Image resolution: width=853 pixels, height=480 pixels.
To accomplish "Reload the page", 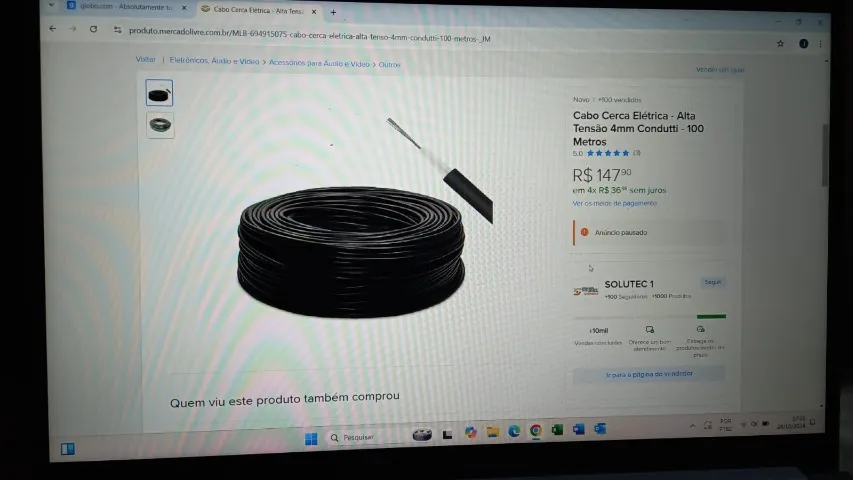I will [93, 29].
